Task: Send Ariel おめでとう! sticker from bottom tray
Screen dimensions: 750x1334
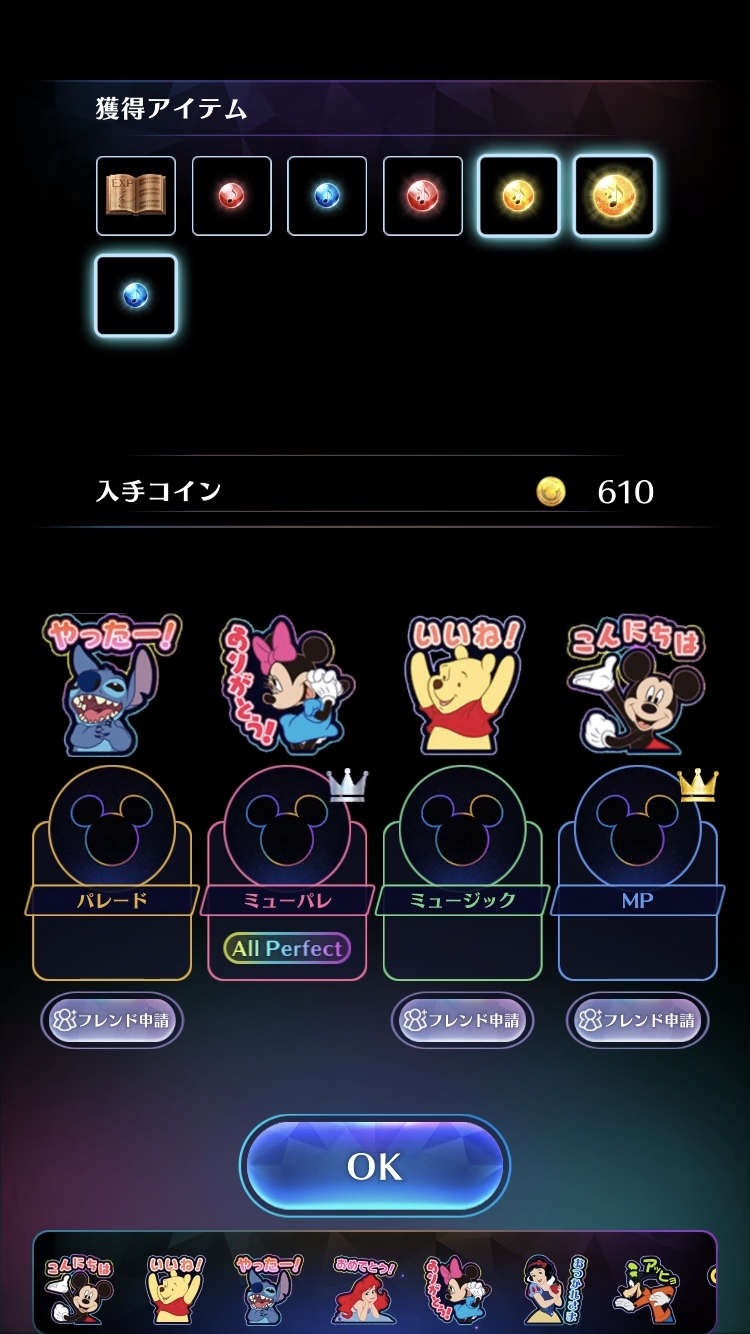Action: 363,1288
